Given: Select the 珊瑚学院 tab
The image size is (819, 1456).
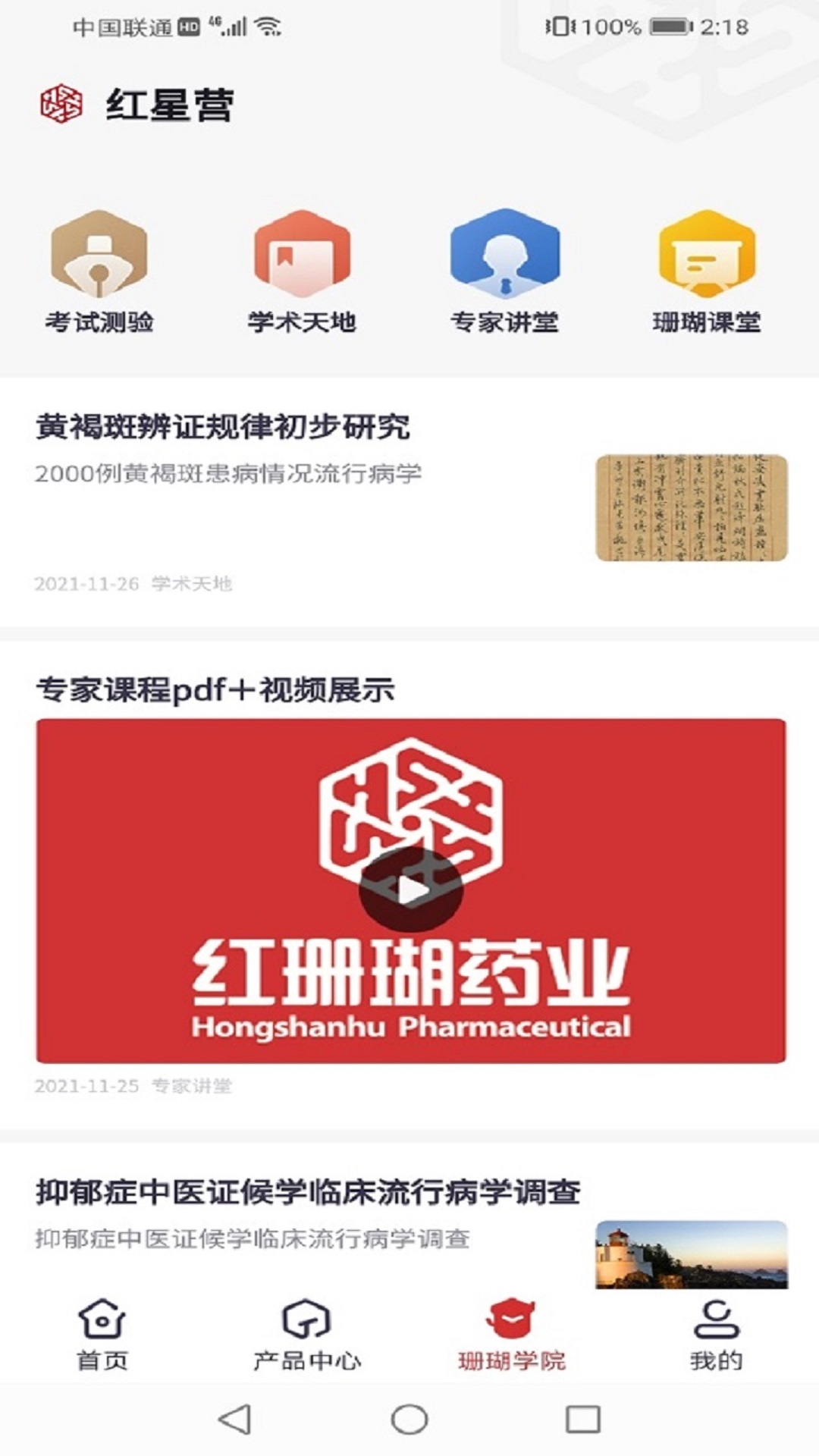Looking at the screenshot, I should pos(512,1335).
